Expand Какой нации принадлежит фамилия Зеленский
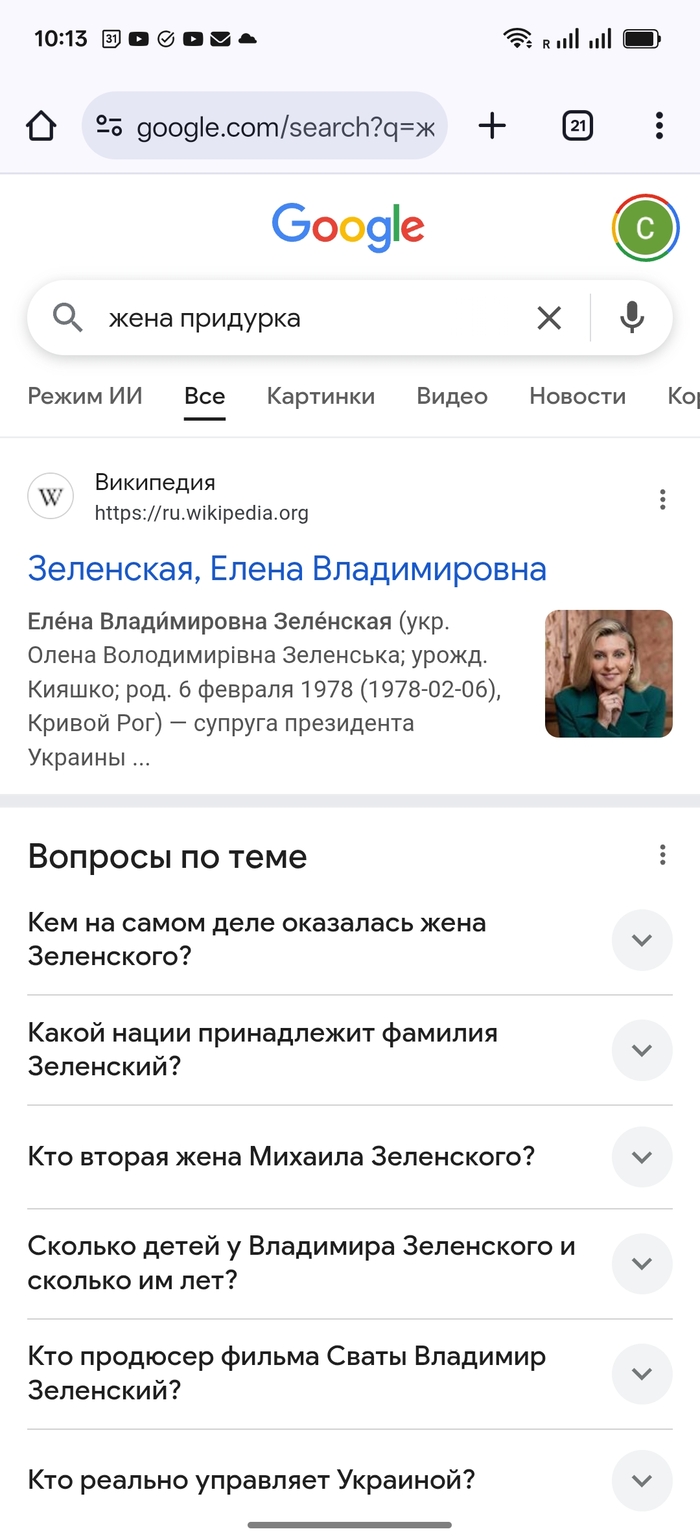This screenshot has height=1540, width=700. pos(350,1050)
